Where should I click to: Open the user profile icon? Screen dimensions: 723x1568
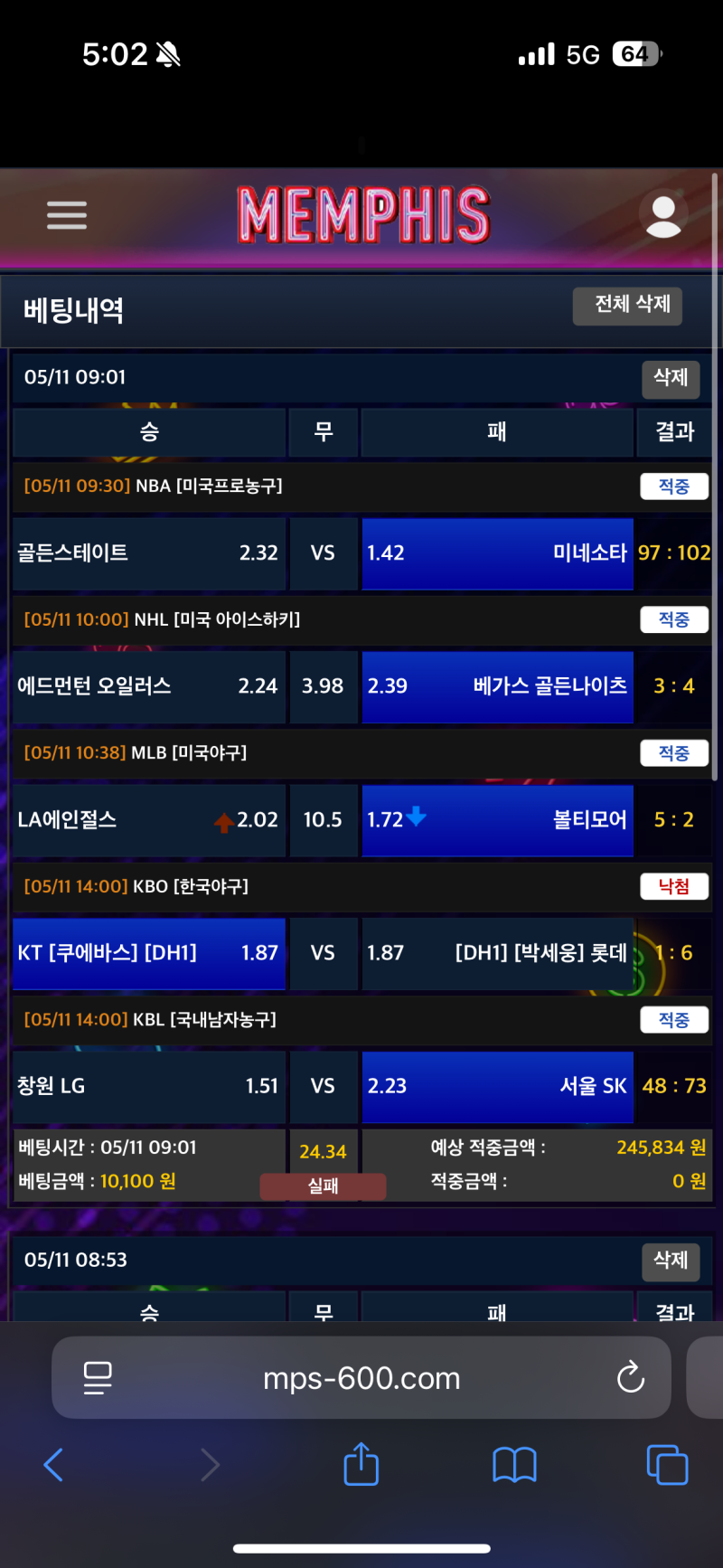tap(663, 216)
